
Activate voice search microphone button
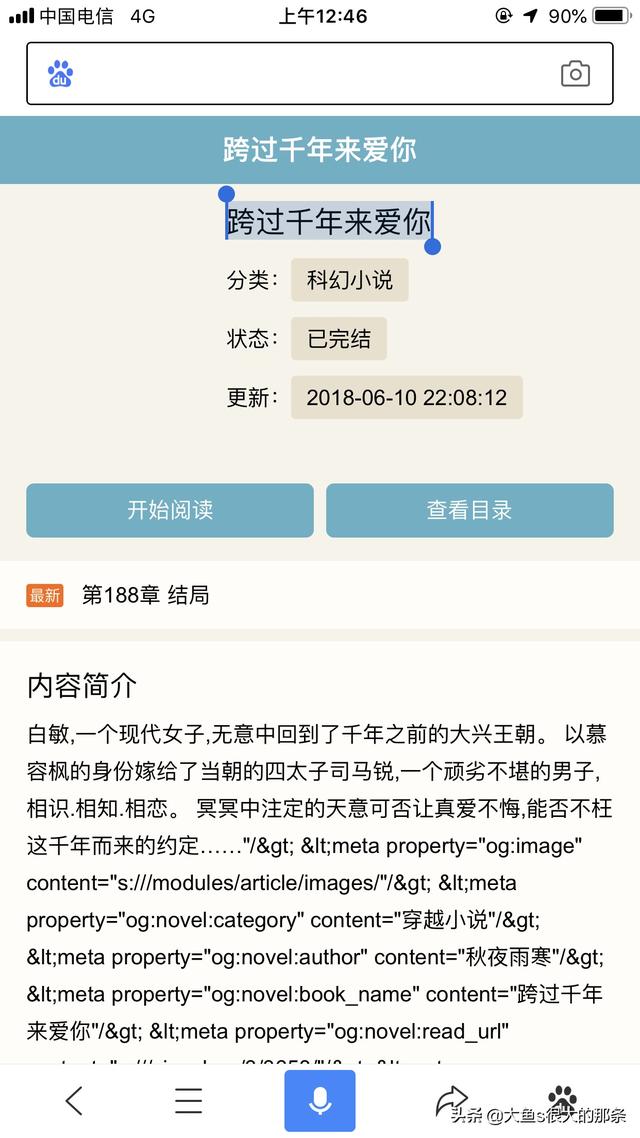pos(319,1100)
